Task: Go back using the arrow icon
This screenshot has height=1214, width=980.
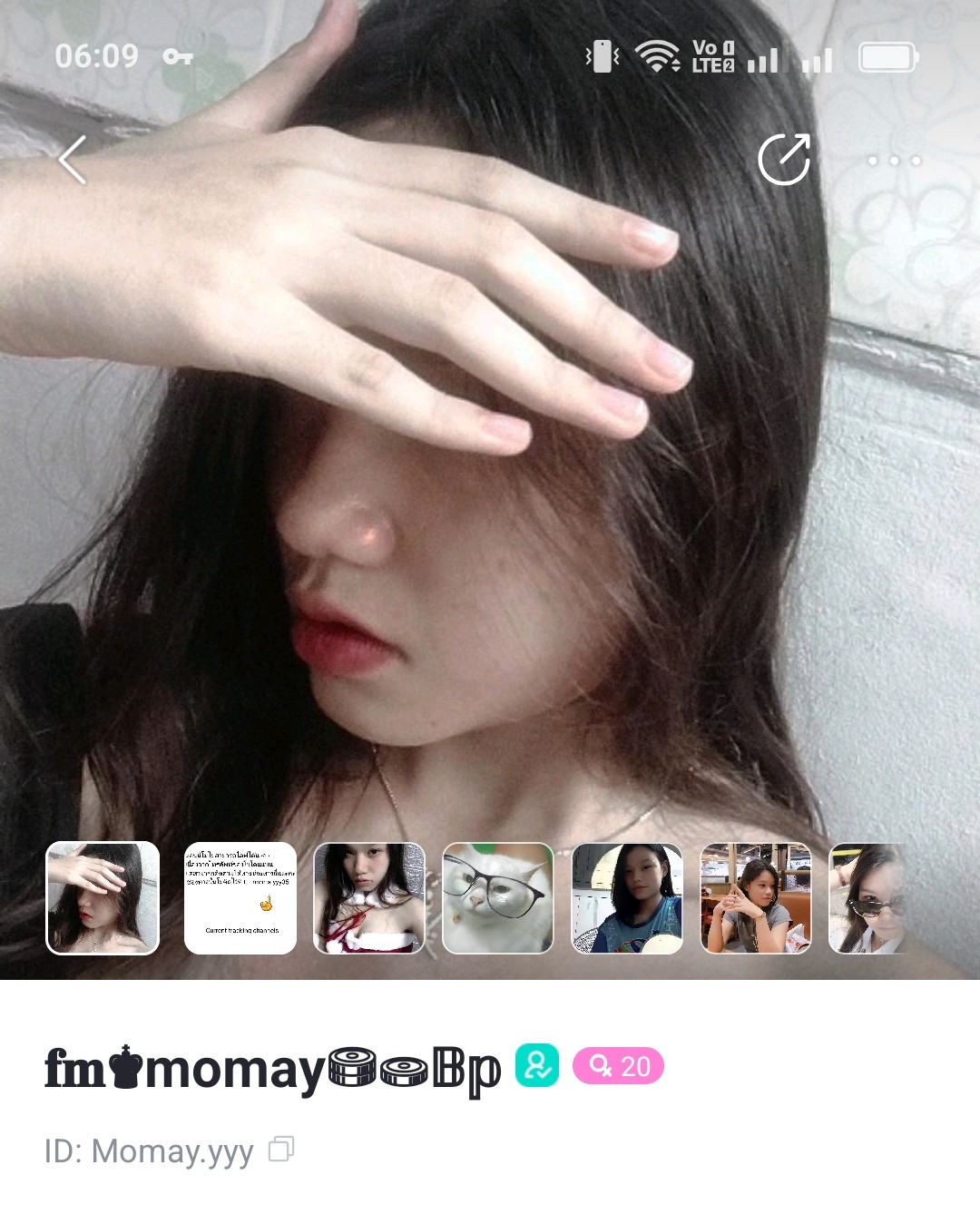Action: pos(73,160)
